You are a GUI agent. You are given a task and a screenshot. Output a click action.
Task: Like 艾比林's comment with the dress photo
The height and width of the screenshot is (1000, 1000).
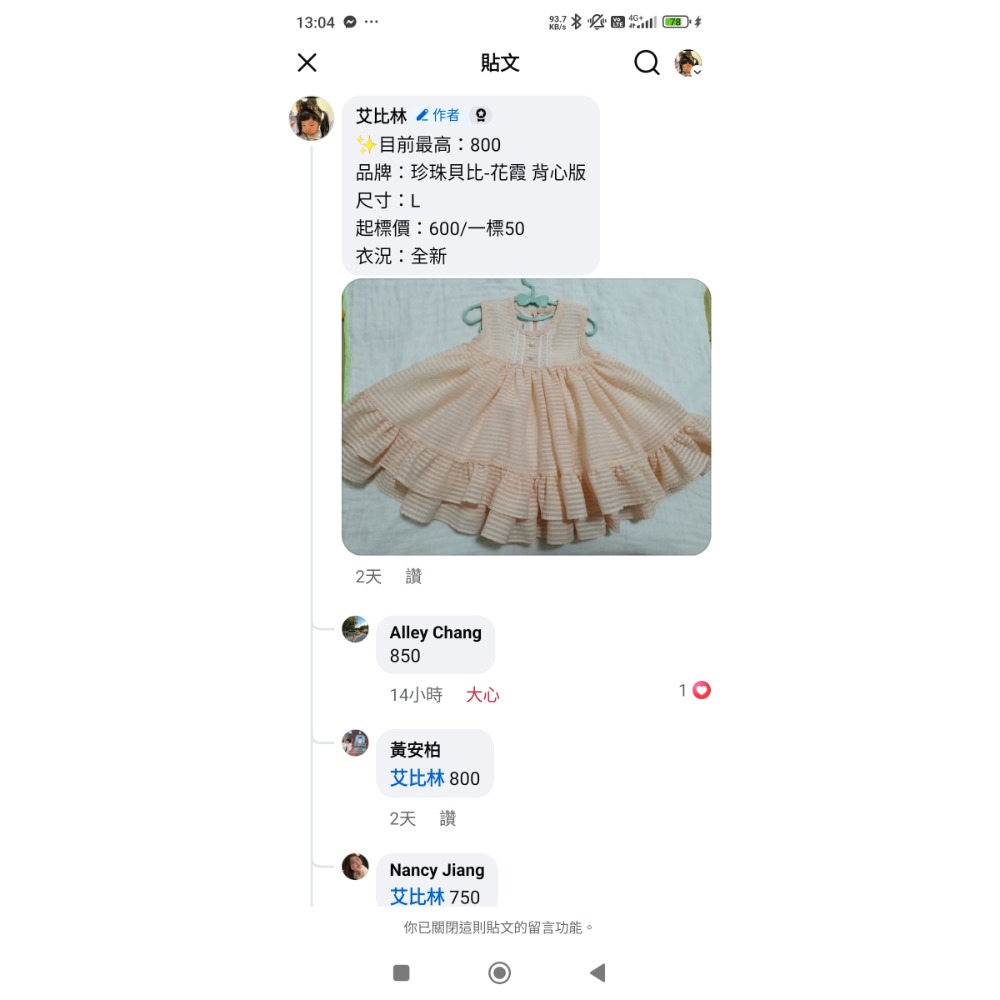(x=414, y=576)
